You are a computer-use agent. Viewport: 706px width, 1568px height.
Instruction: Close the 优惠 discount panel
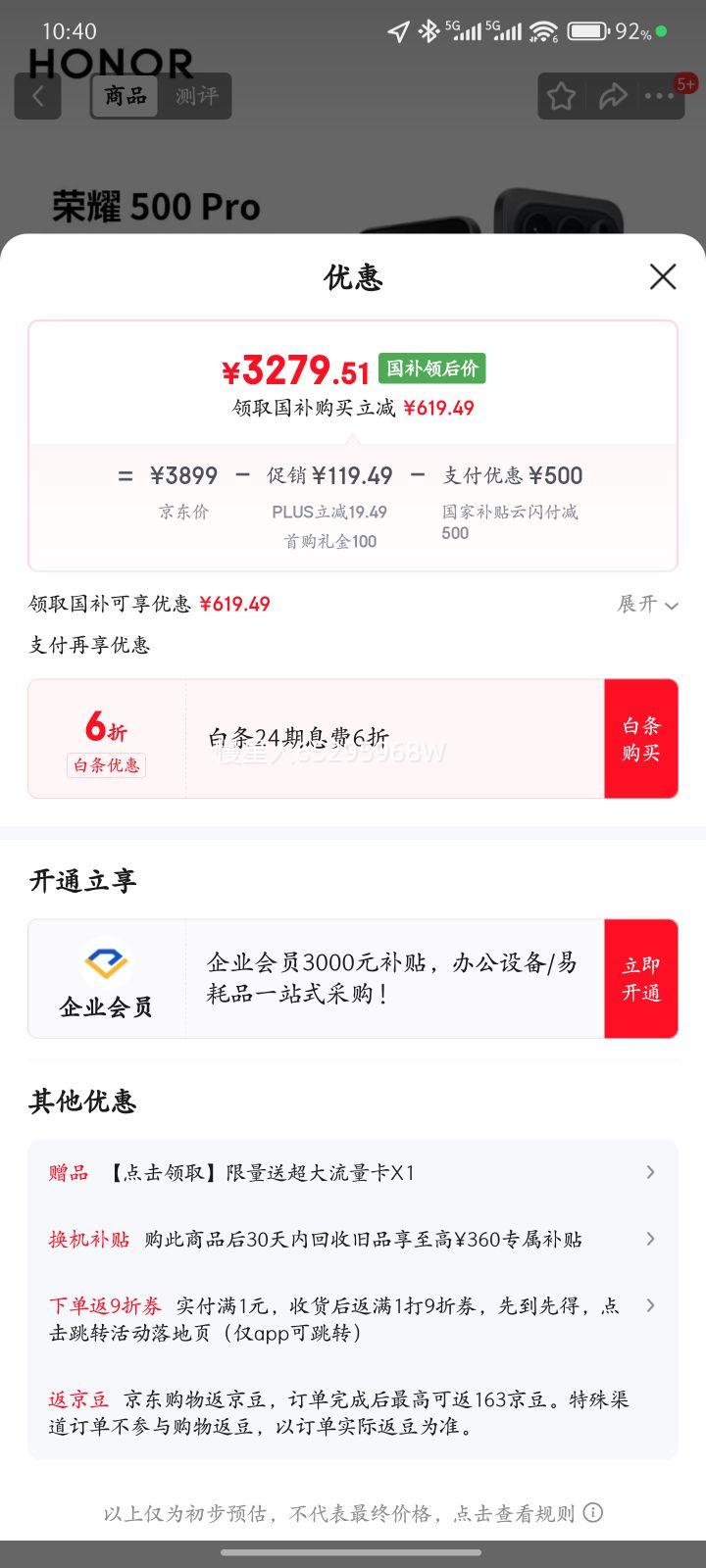click(x=663, y=277)
